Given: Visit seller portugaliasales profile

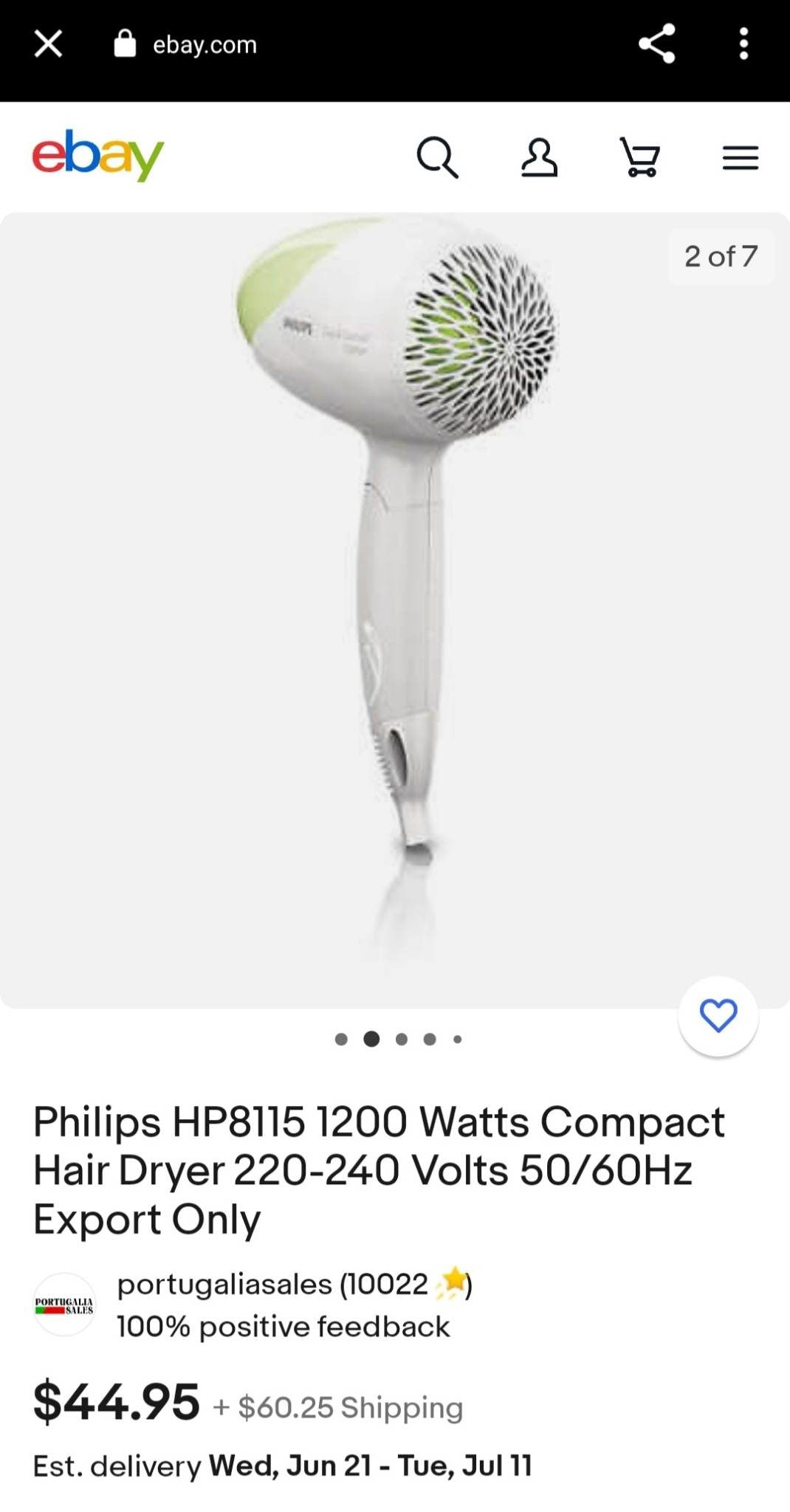Looking at the screenshot, I should [272, 1285].
